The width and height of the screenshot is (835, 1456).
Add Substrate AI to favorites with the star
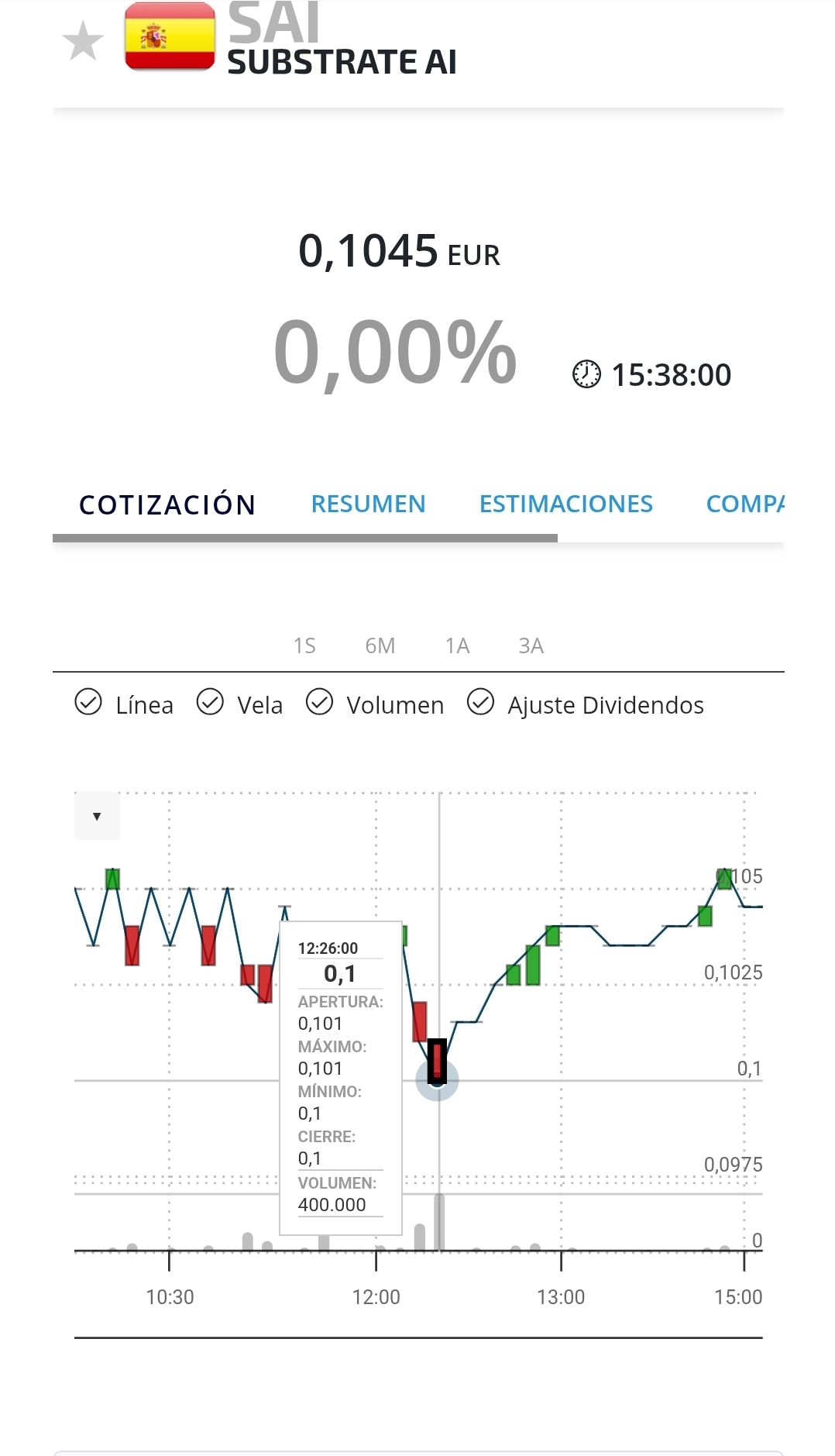[83, 42]
